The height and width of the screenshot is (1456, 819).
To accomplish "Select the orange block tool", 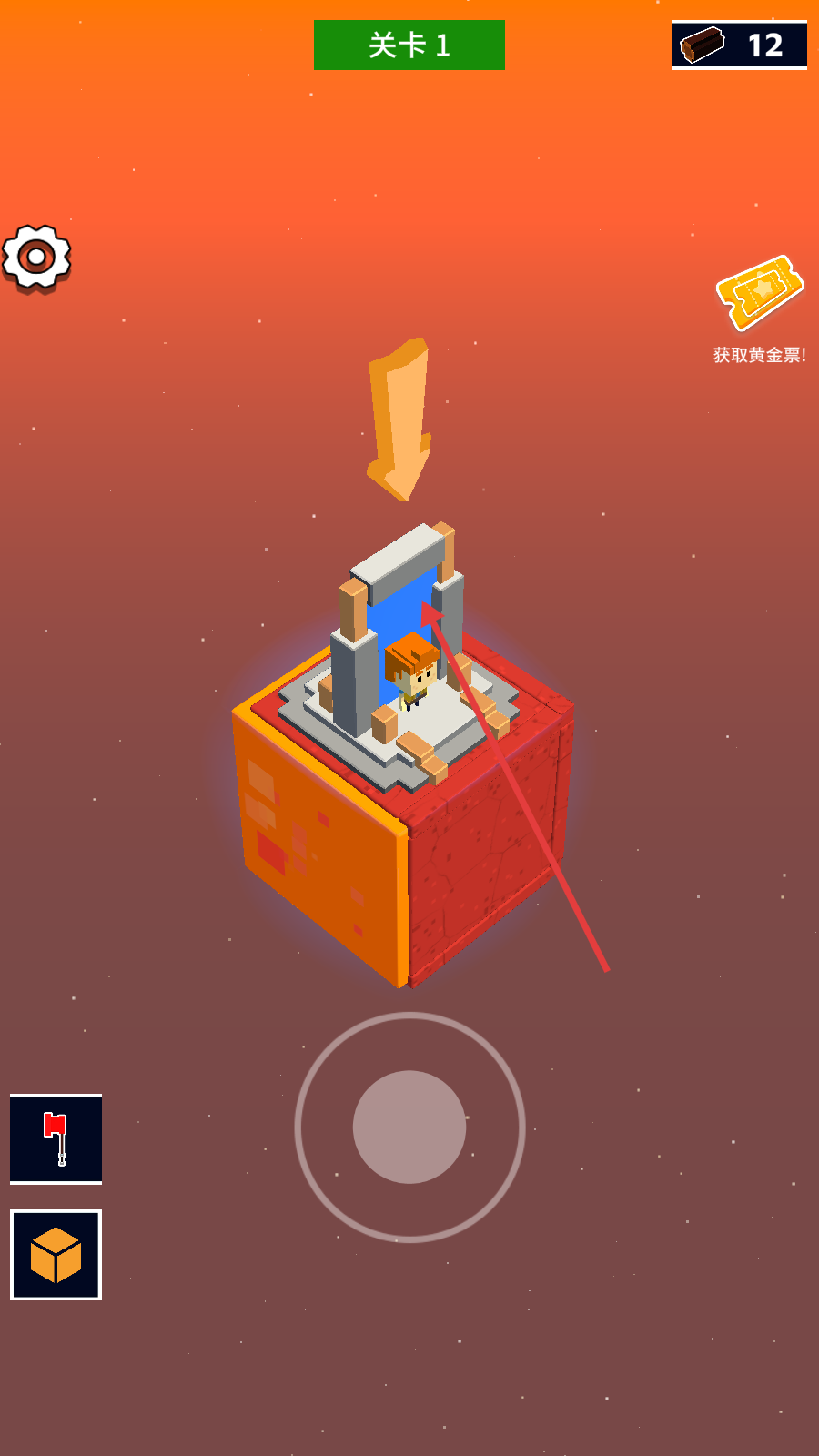I will pyautogui.click(x=56, y=1255).
